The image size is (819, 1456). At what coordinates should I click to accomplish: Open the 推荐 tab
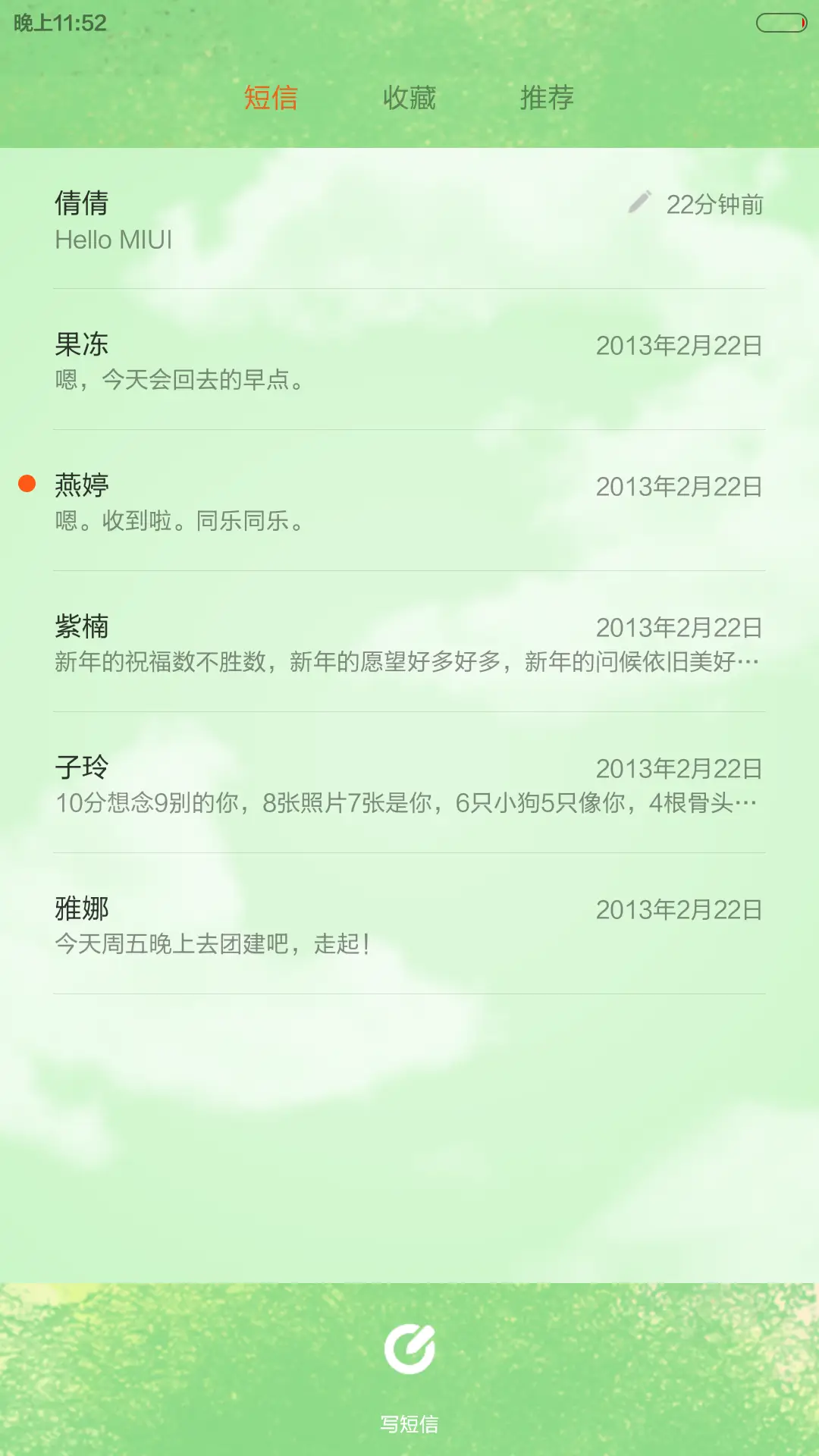(x=546, y=98)
